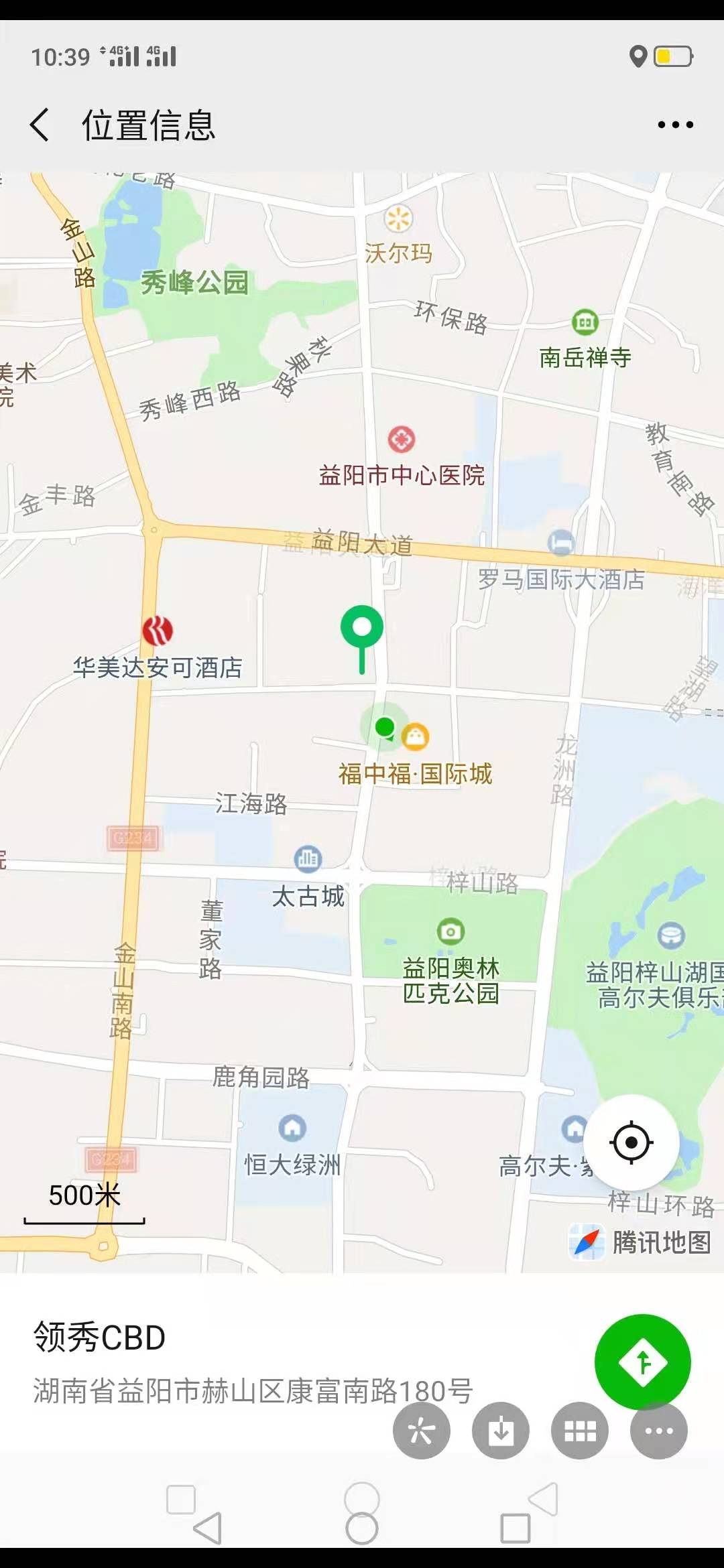Open the gray floating grid icon
The image size is (724, 1568).
(580, 1431)
